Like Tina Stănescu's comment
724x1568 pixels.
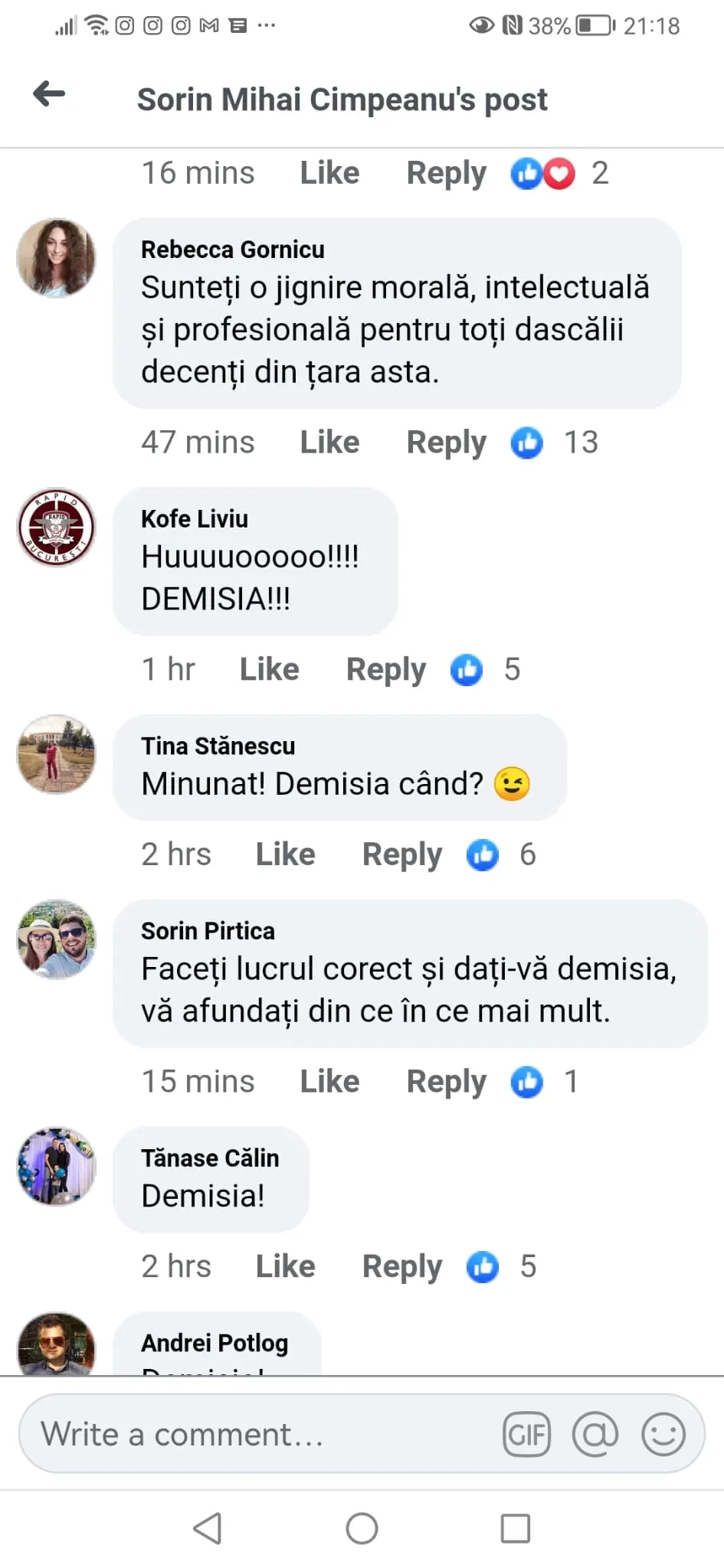(285, 854)
